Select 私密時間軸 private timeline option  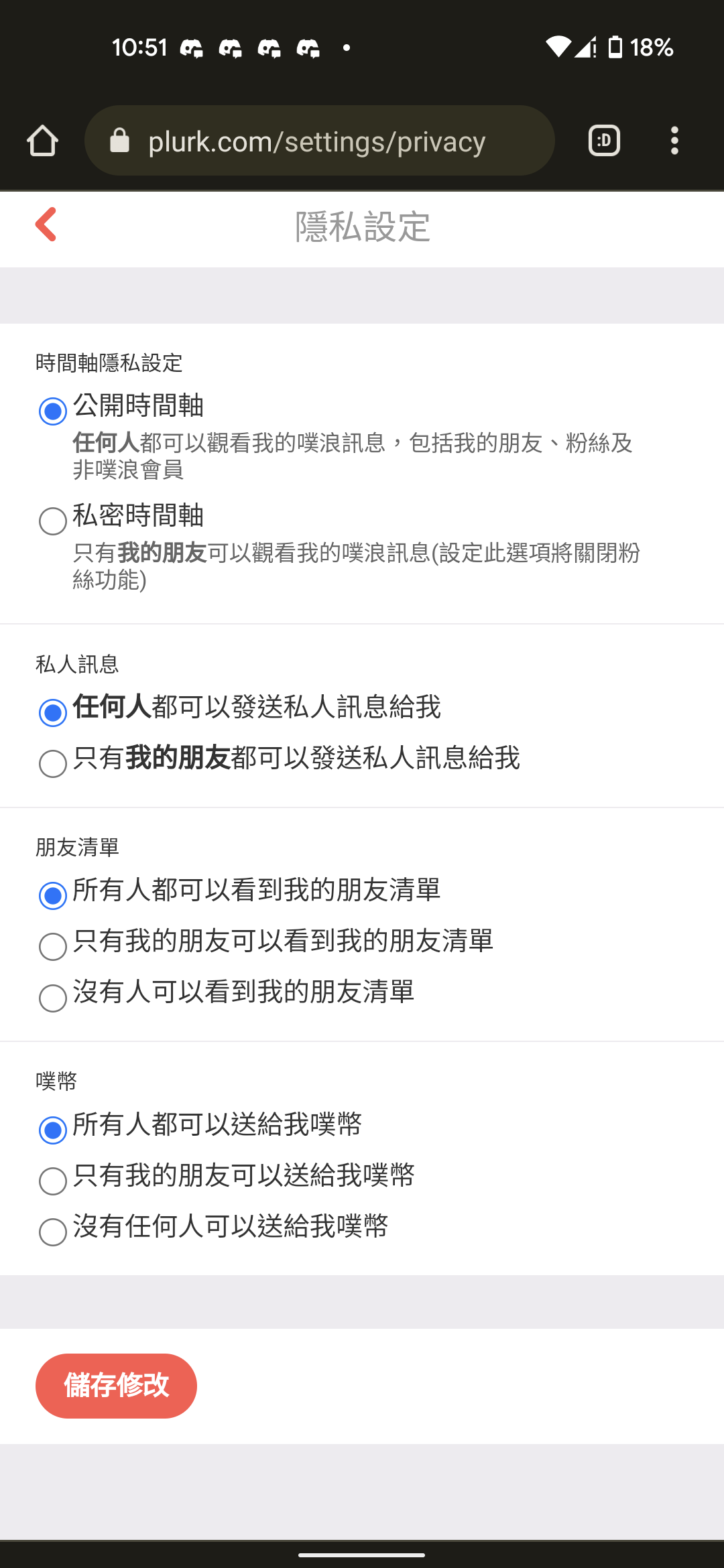[x=53, y=521]
